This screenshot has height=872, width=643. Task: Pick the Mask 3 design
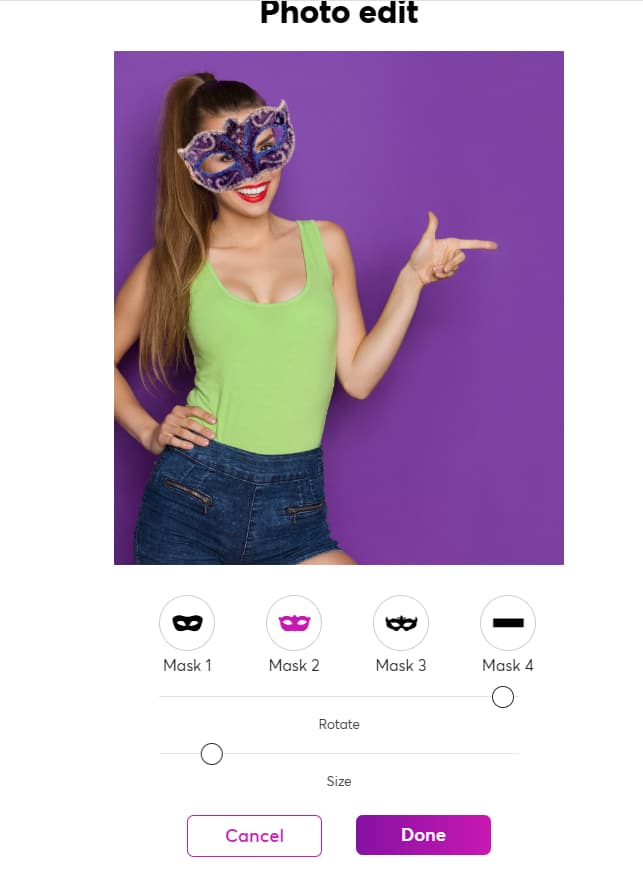pyautogui.click(x=401, y=623)
